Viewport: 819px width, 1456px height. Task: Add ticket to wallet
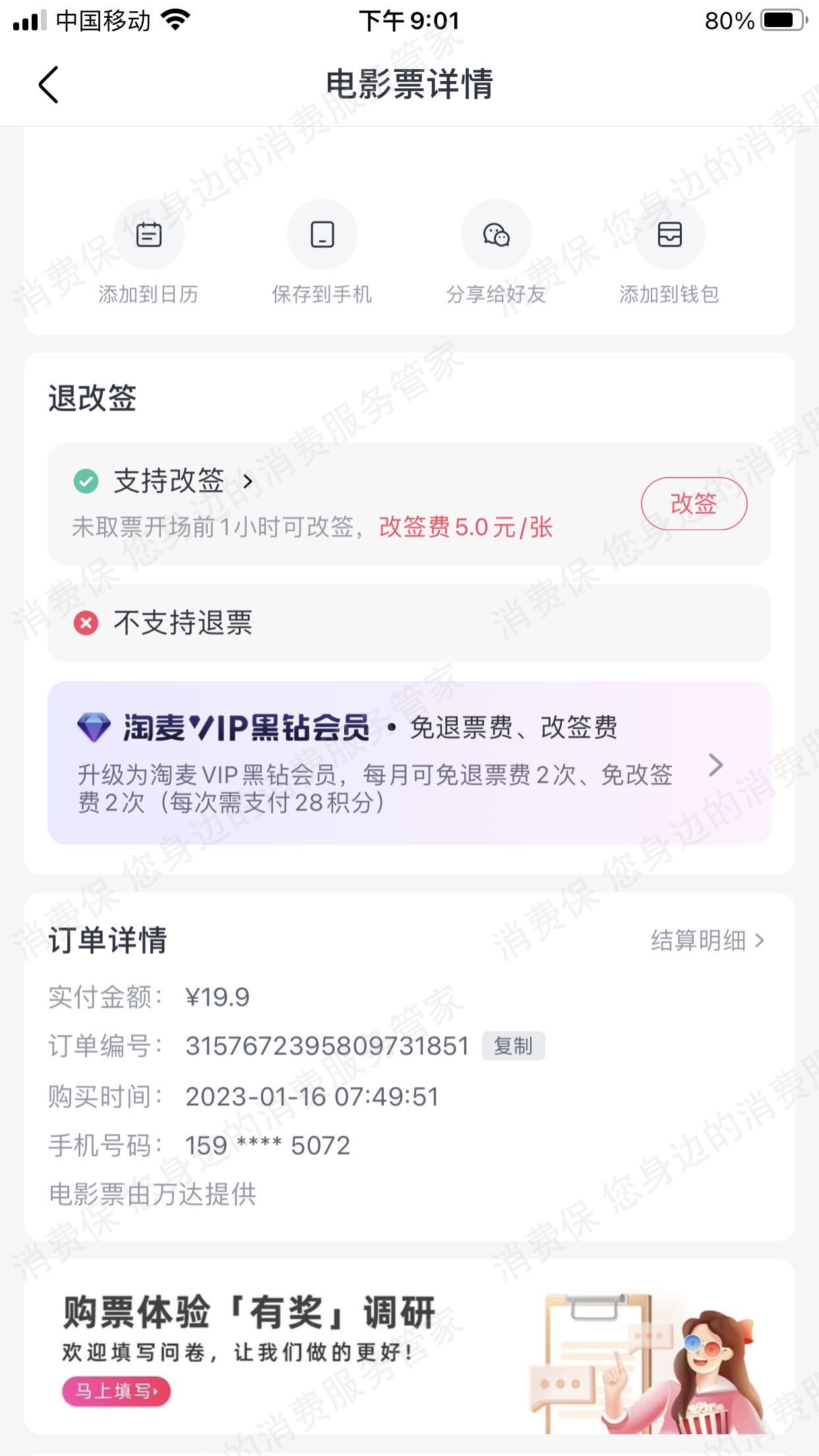pyautogui.click(x=669, y=235)
